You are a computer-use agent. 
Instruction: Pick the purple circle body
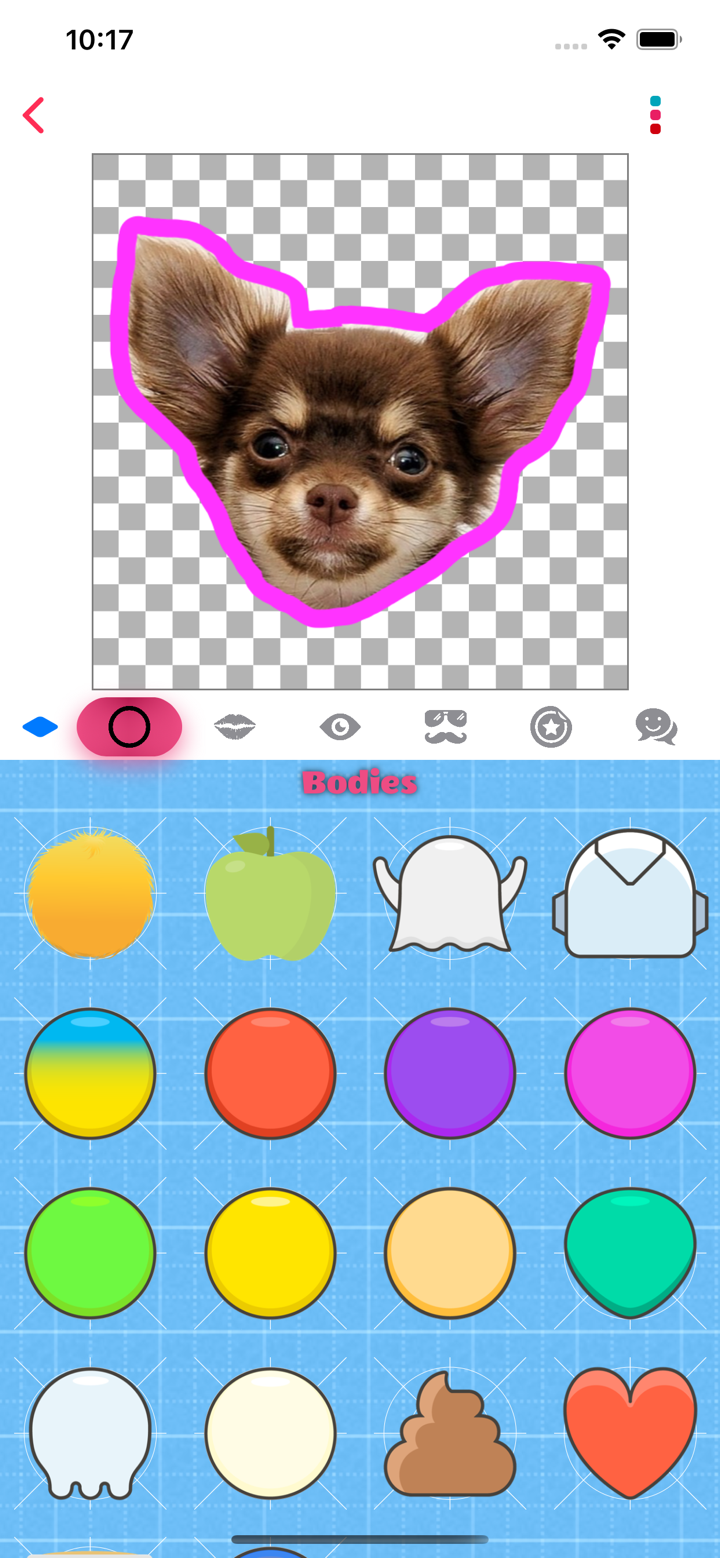[x=450, y=1071]
